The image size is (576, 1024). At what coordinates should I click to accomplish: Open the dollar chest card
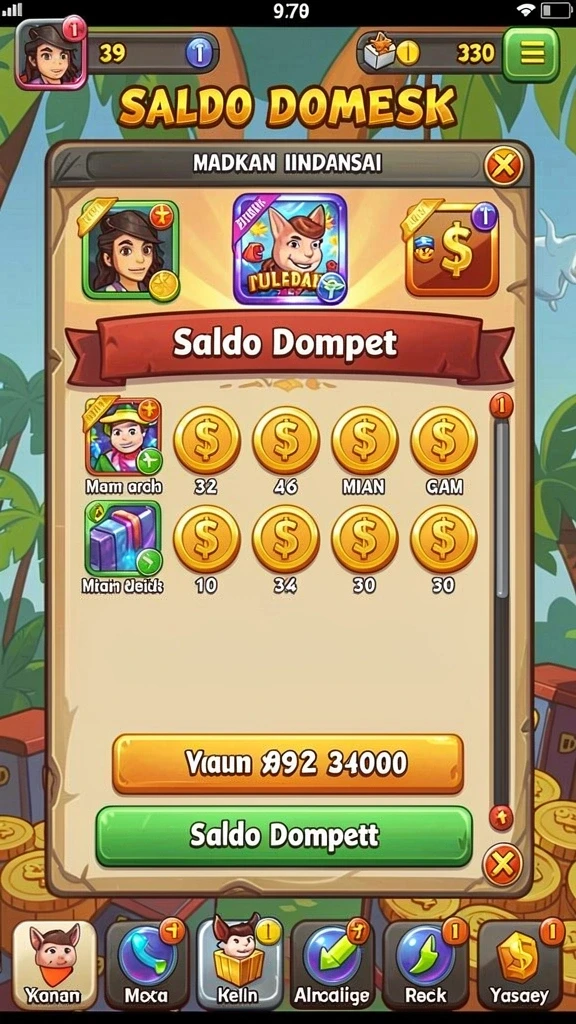click(x=451, y=249)
